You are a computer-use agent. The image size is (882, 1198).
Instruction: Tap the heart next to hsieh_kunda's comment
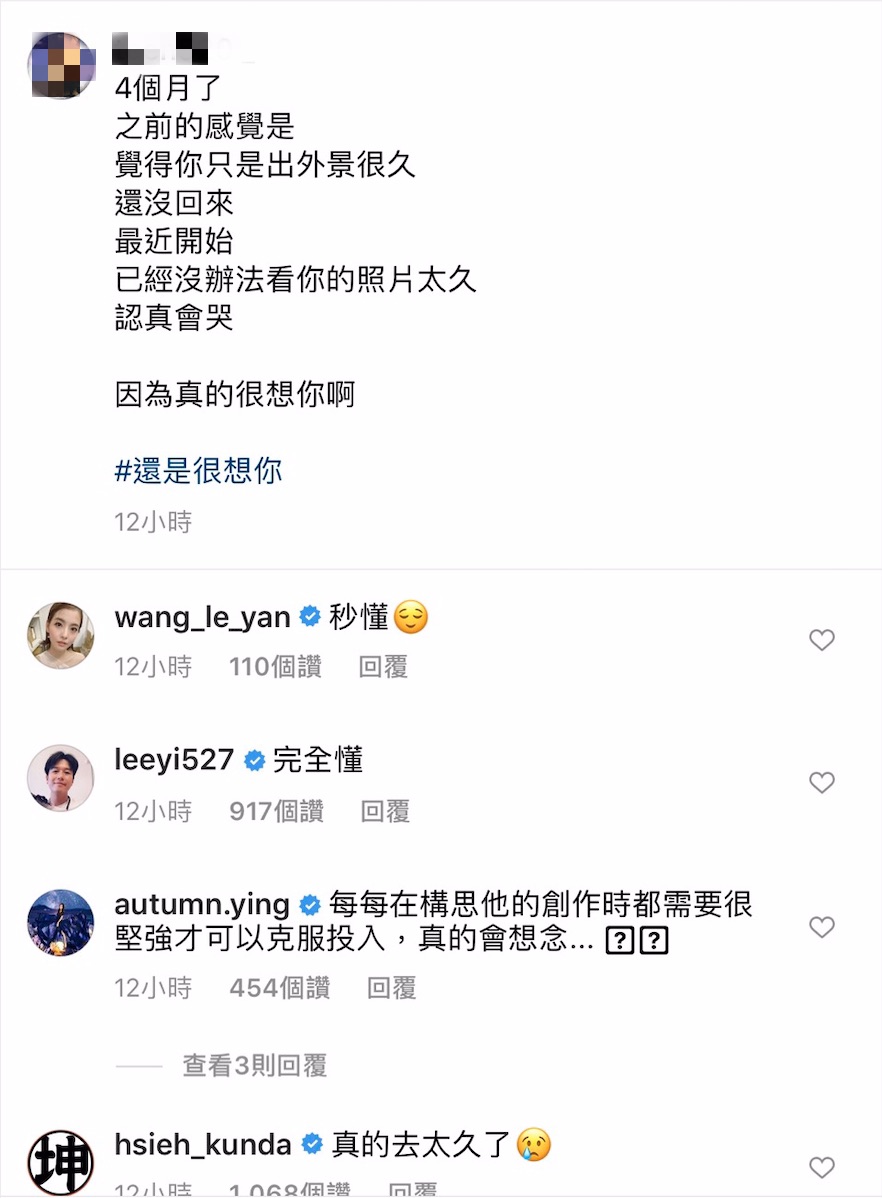[x=822, y=1167]
